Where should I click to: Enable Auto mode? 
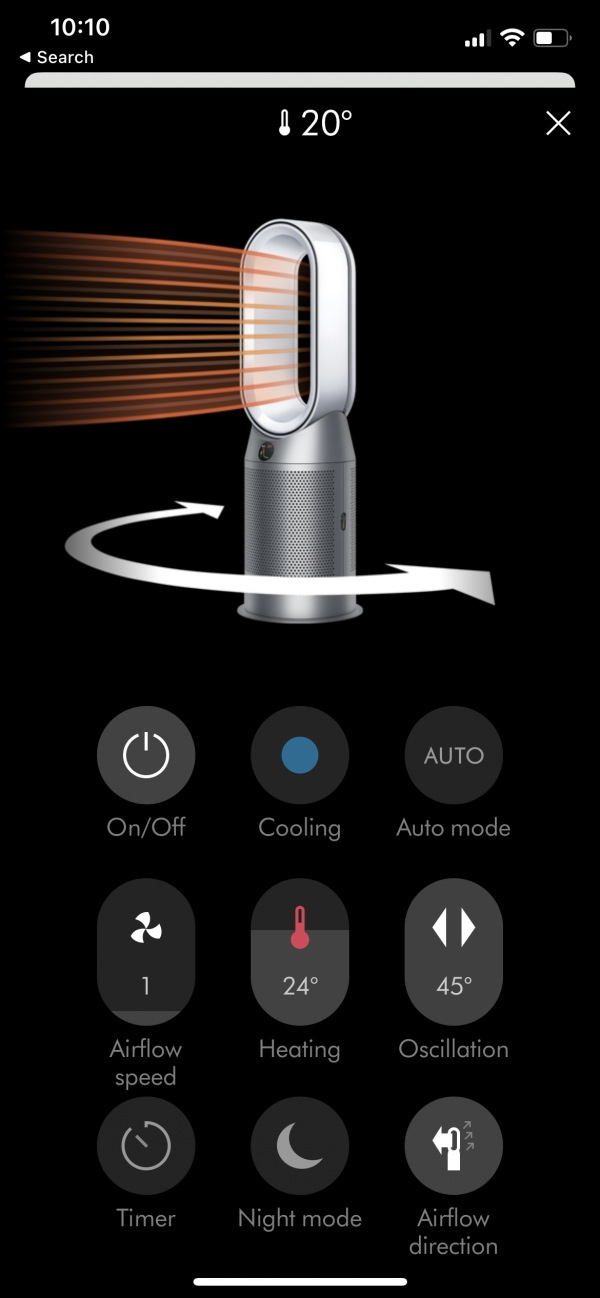point(453,755)
